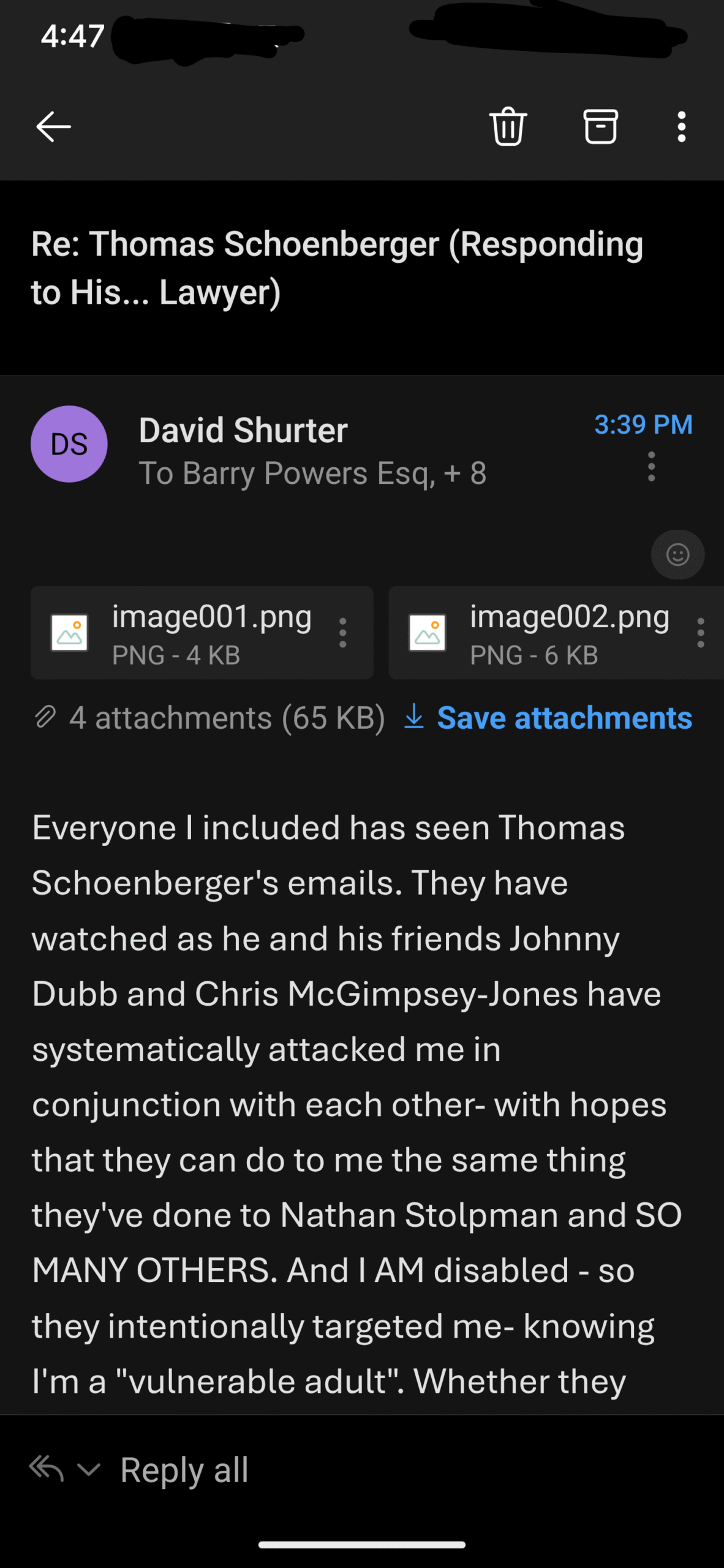This screenshot has width=724, height=1568.
Task: Open David Shurter's DS avatar
Action: pyautogui.click(x=69, y=444)
